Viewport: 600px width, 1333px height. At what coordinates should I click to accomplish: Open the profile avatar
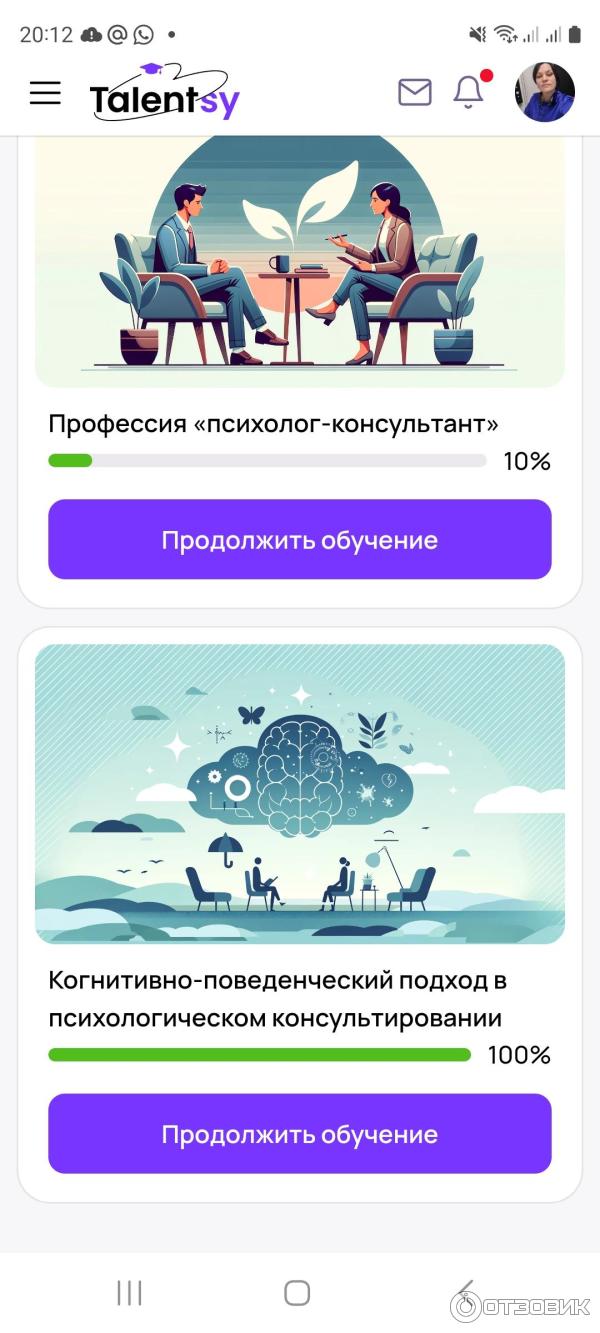pos(544,92)
